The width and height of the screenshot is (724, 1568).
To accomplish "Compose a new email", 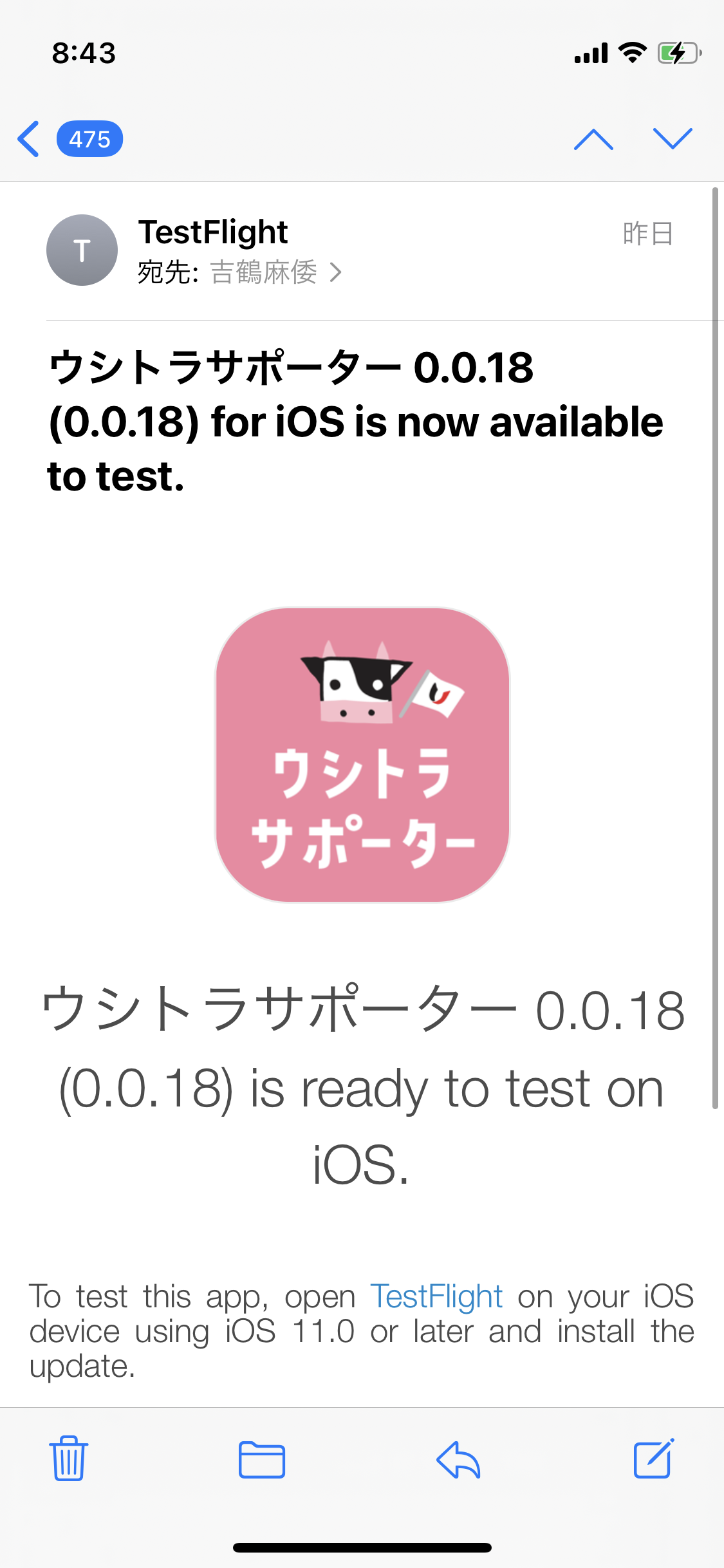I will 654,1458.
